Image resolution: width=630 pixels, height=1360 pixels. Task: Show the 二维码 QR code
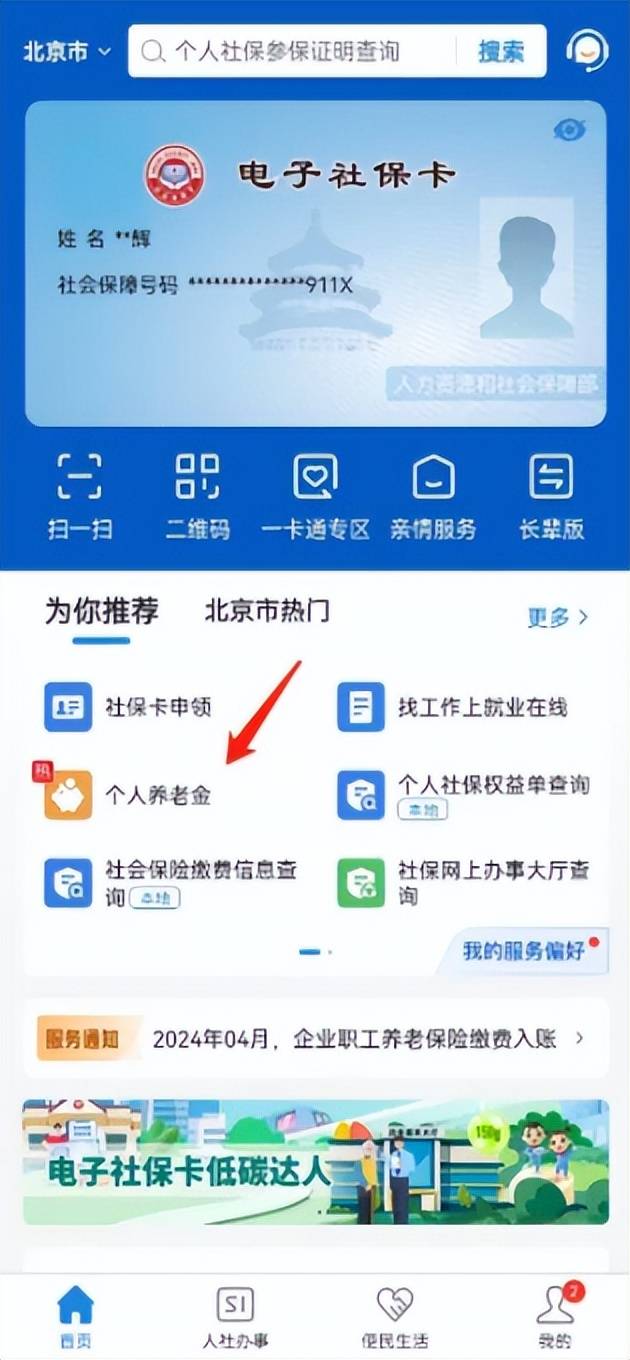pos(197,496)
